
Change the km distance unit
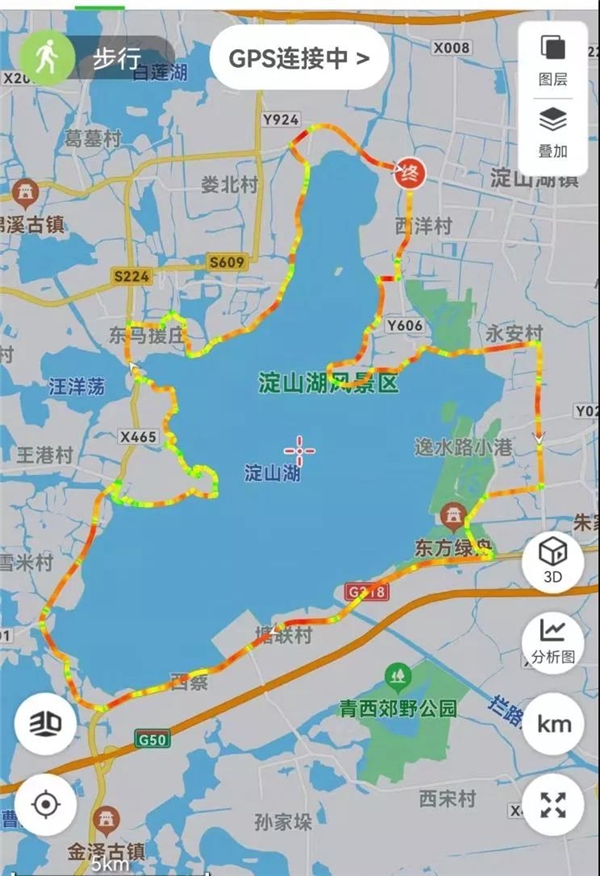point(553,723)
